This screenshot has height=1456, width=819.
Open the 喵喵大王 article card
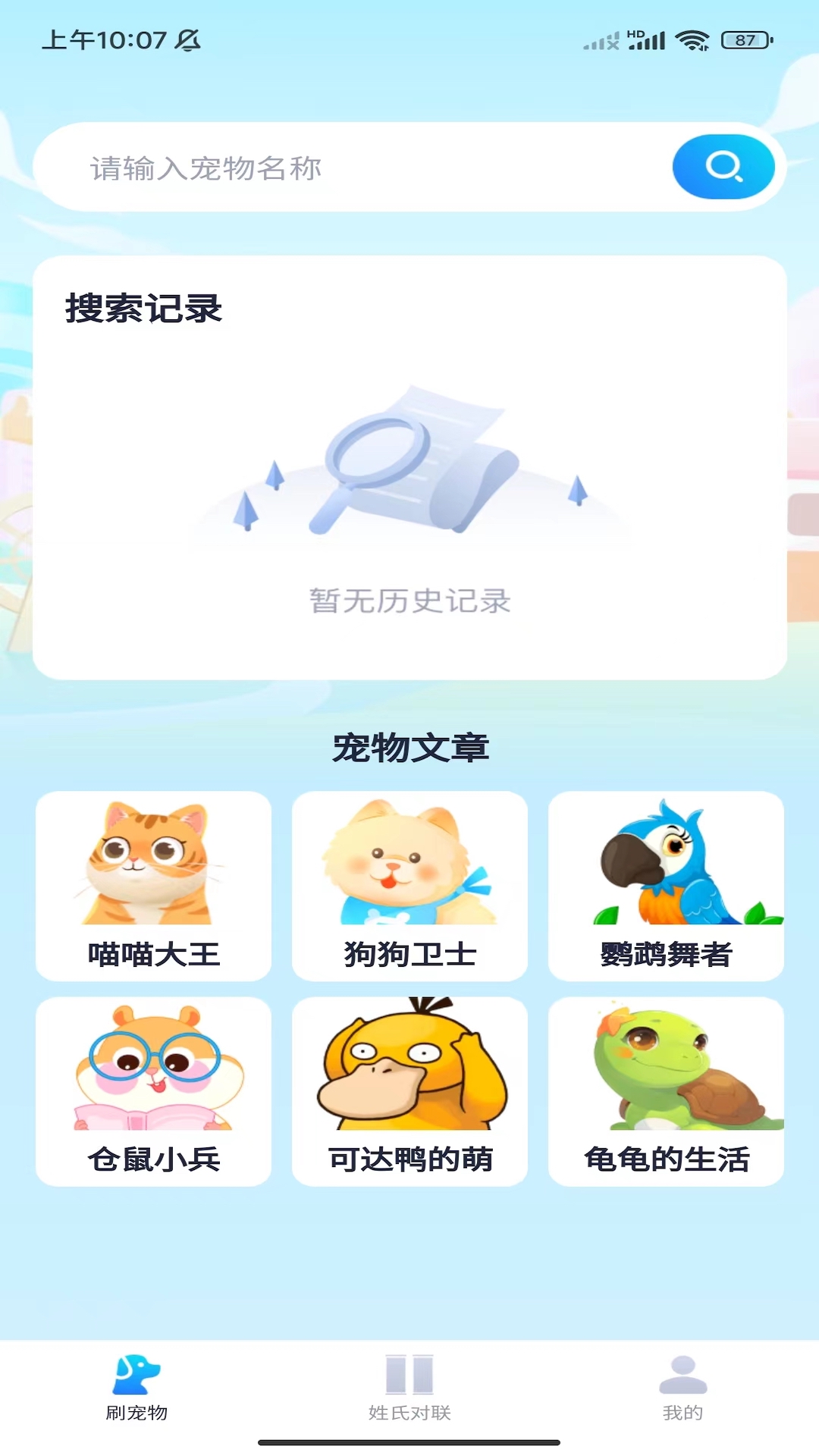click(153, 886)
